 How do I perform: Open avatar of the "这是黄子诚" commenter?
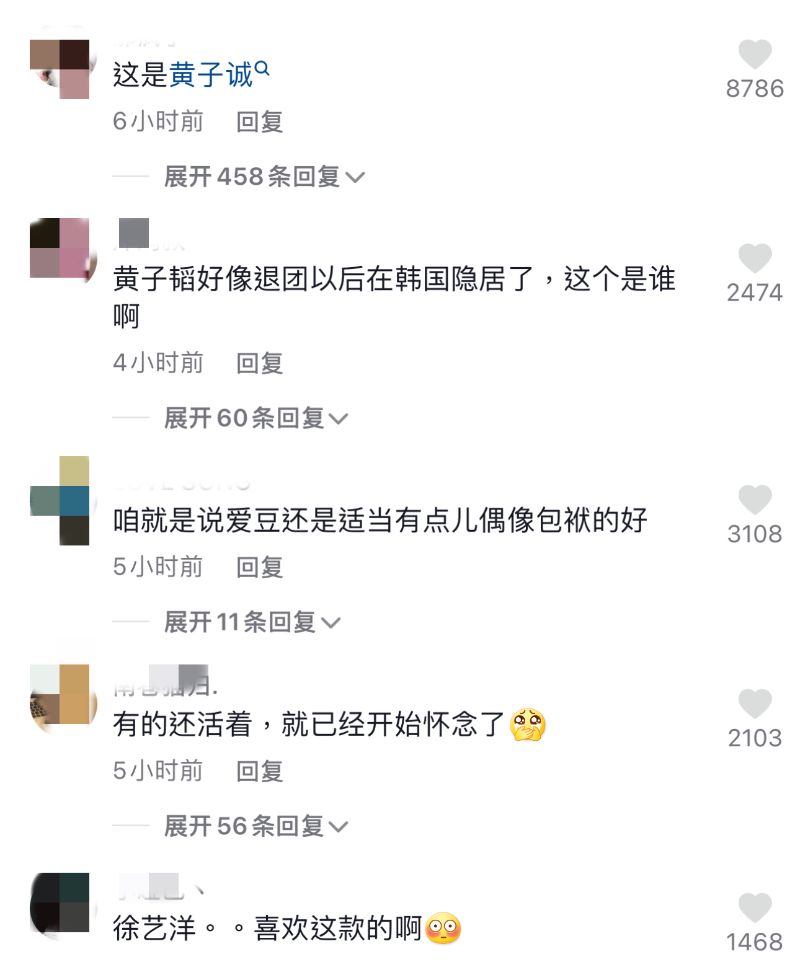pos(60,69)
